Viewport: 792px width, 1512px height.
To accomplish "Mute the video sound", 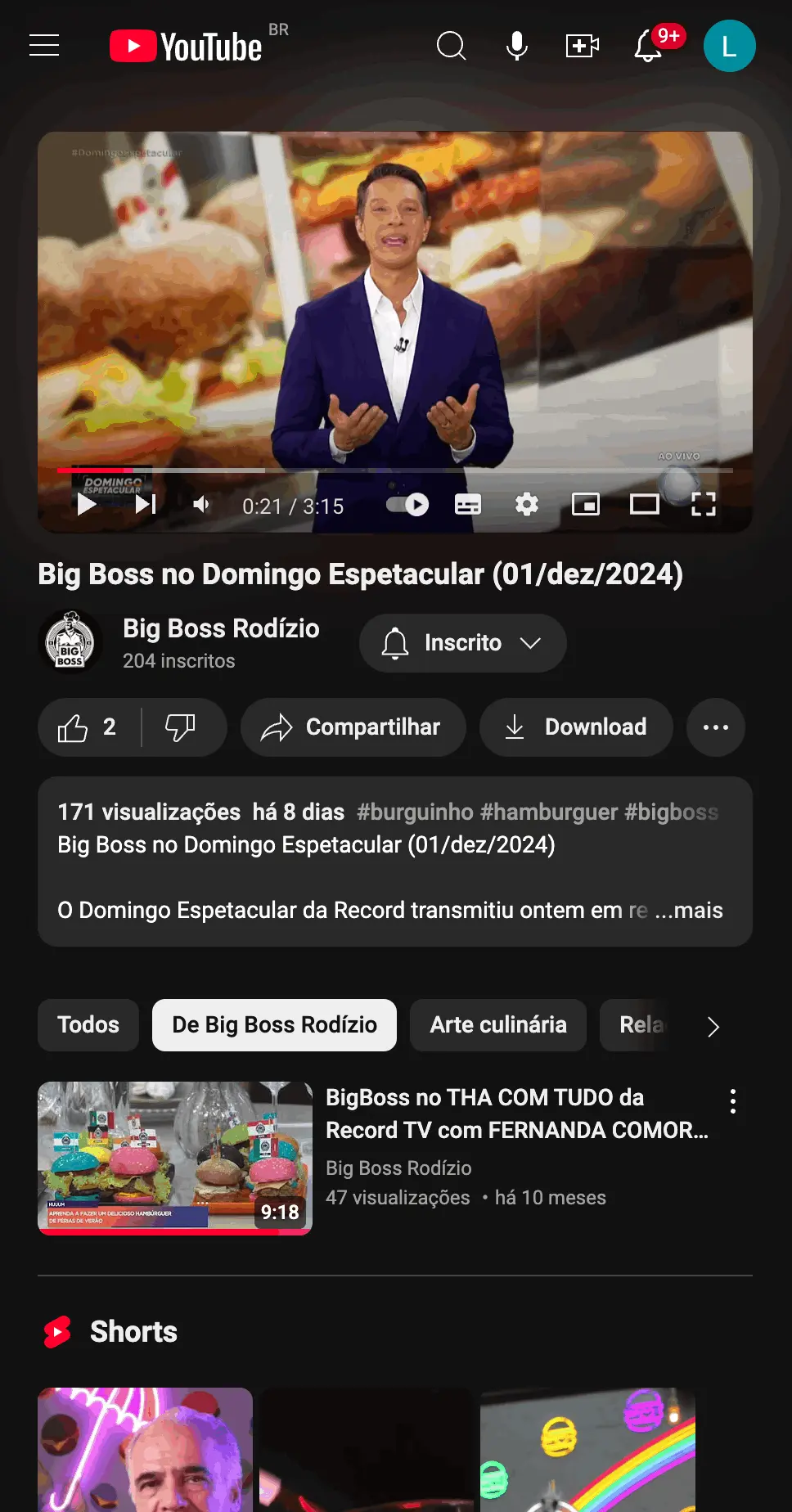I will pyautogui.click(x=201, y=505).
